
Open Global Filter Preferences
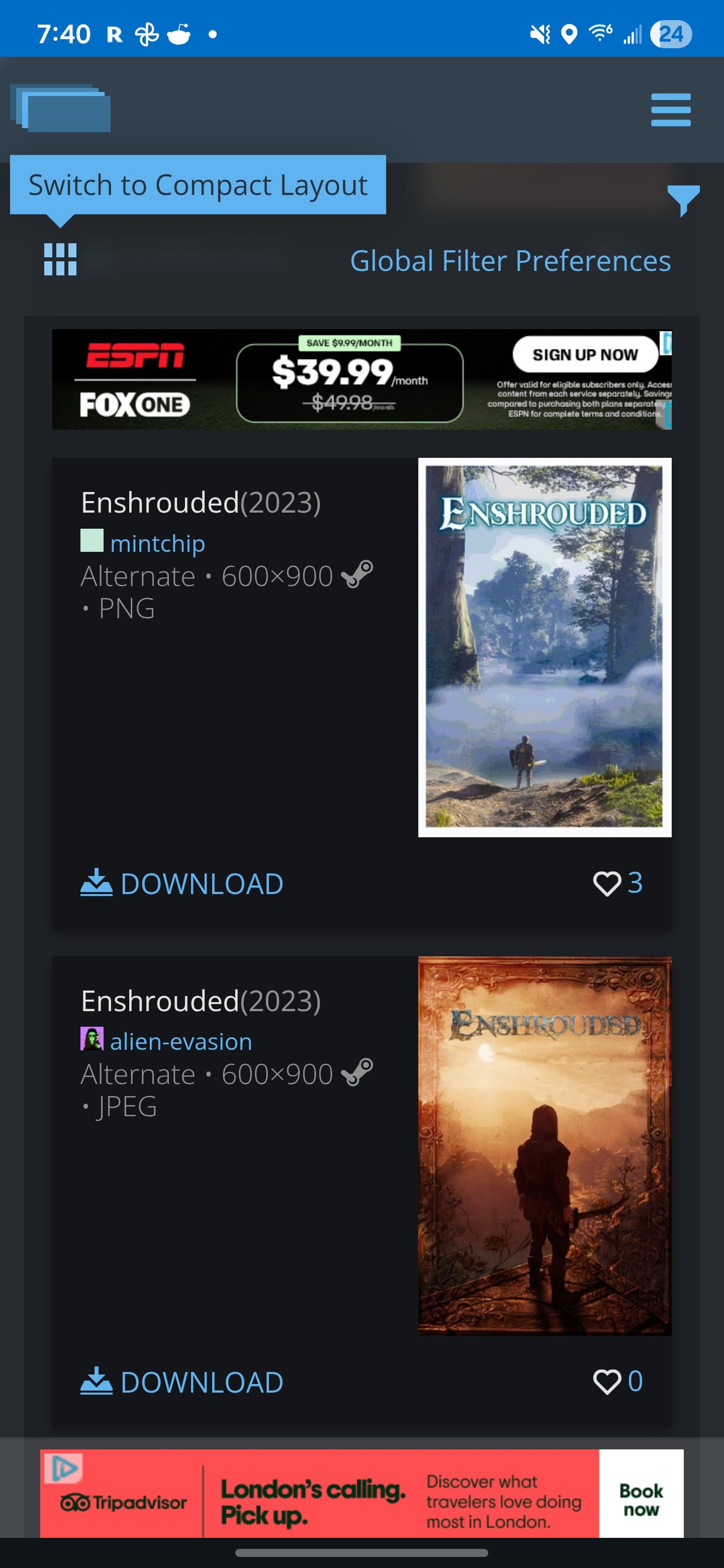[510, 260]
